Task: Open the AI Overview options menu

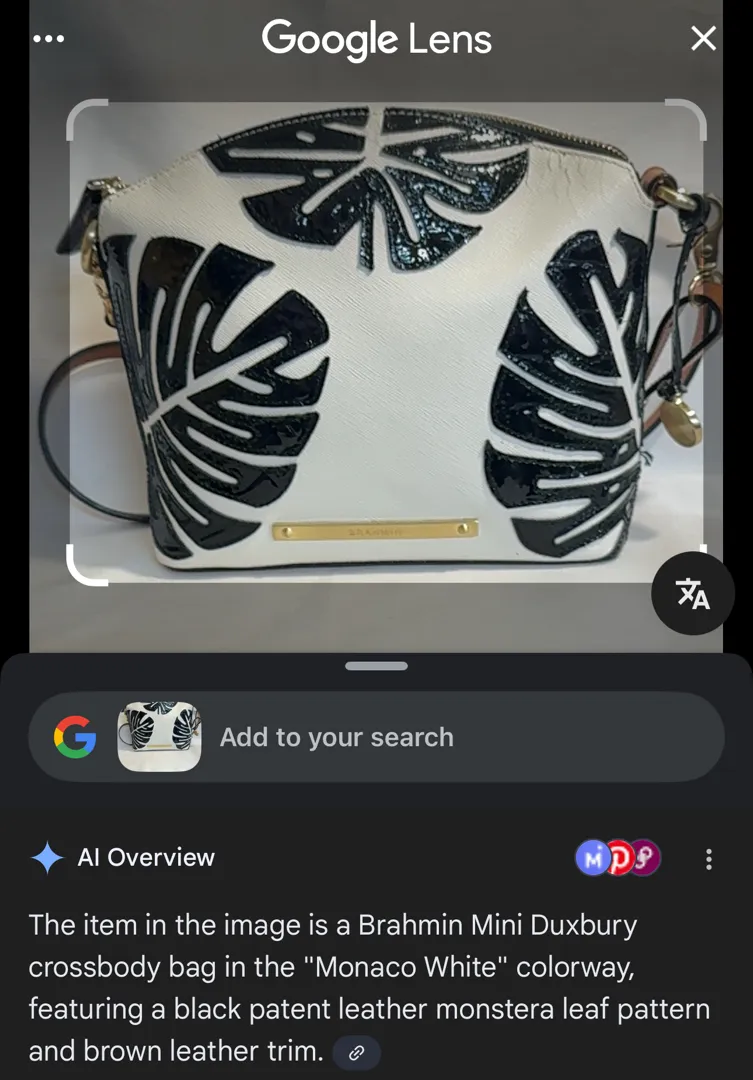Action: [x=709, y=858]
